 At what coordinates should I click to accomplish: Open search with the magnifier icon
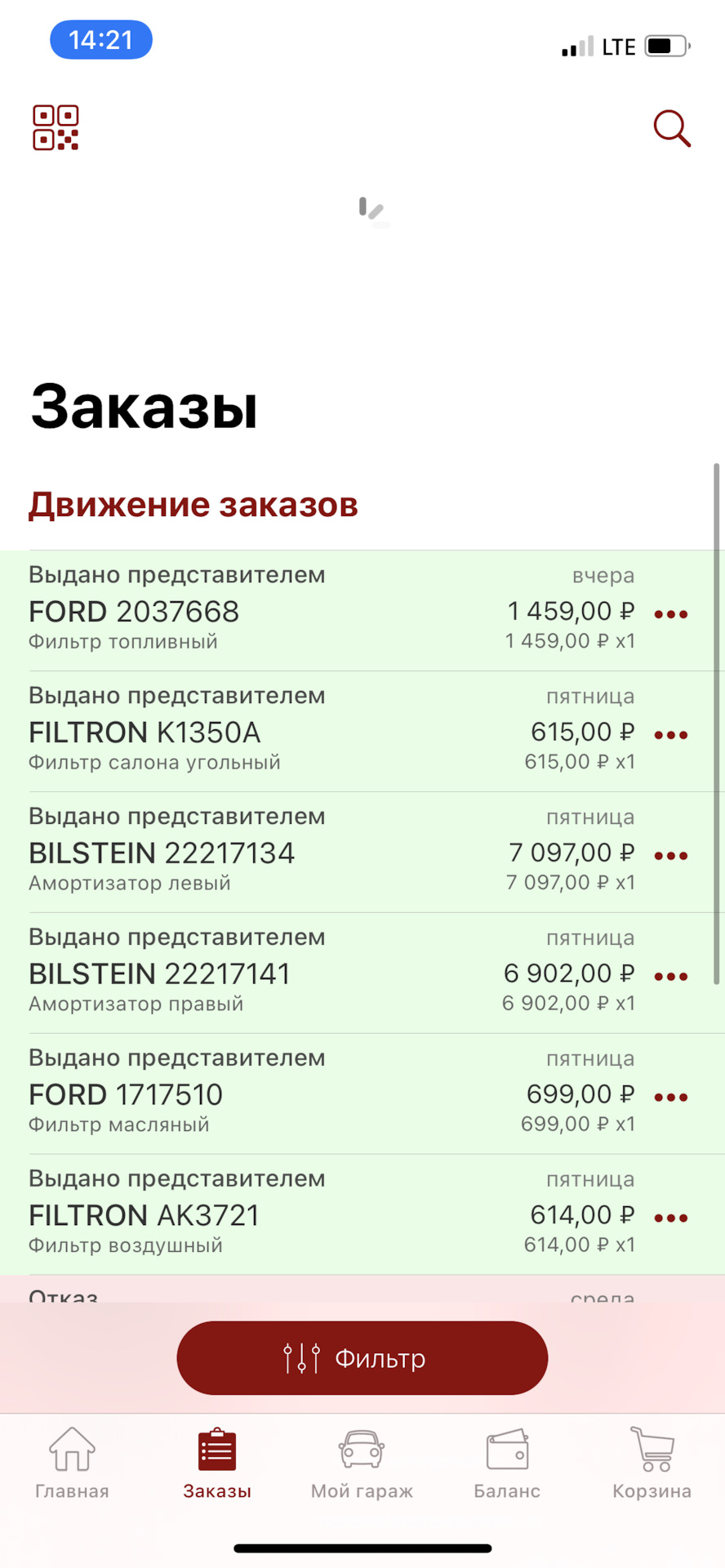(671, 128)
